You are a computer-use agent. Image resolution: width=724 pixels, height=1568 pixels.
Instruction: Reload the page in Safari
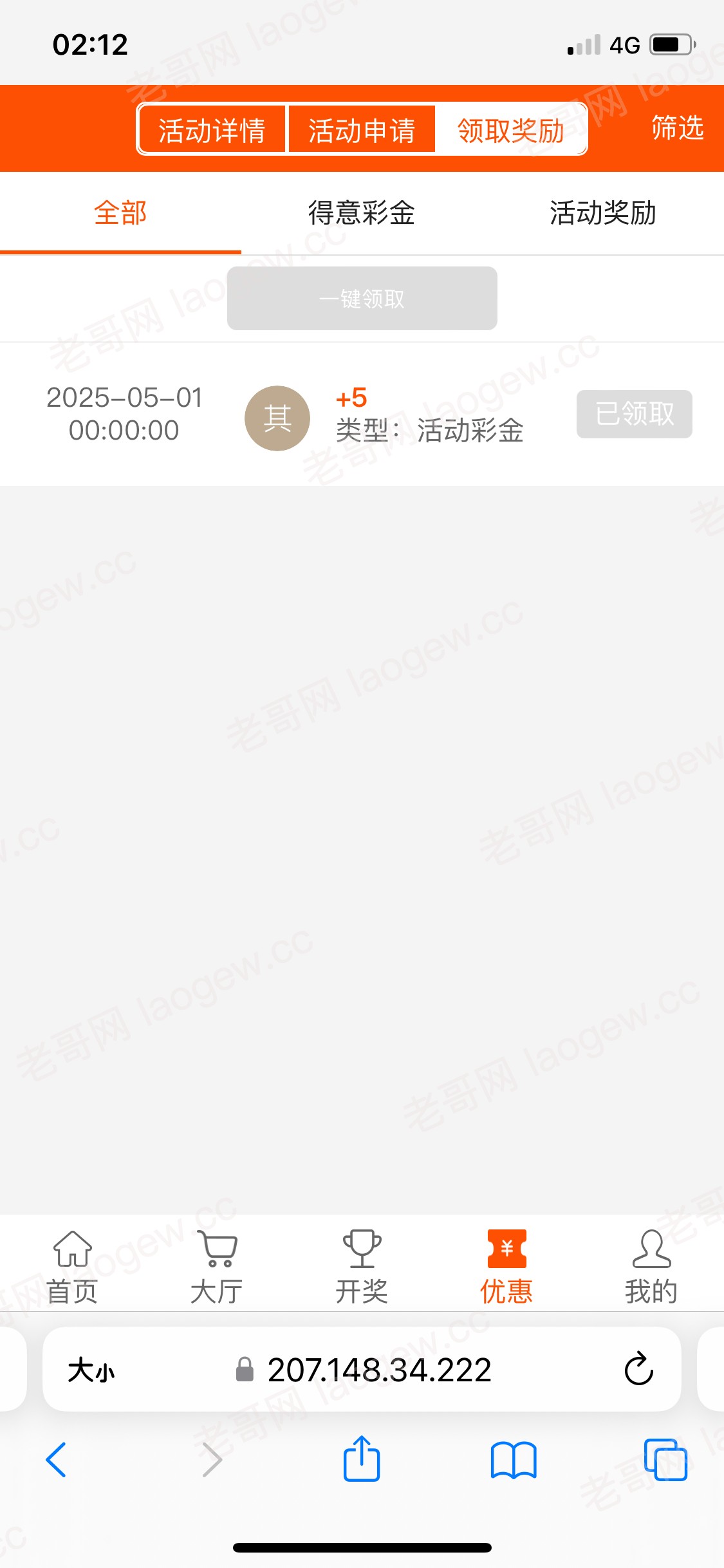point(638,1369)
